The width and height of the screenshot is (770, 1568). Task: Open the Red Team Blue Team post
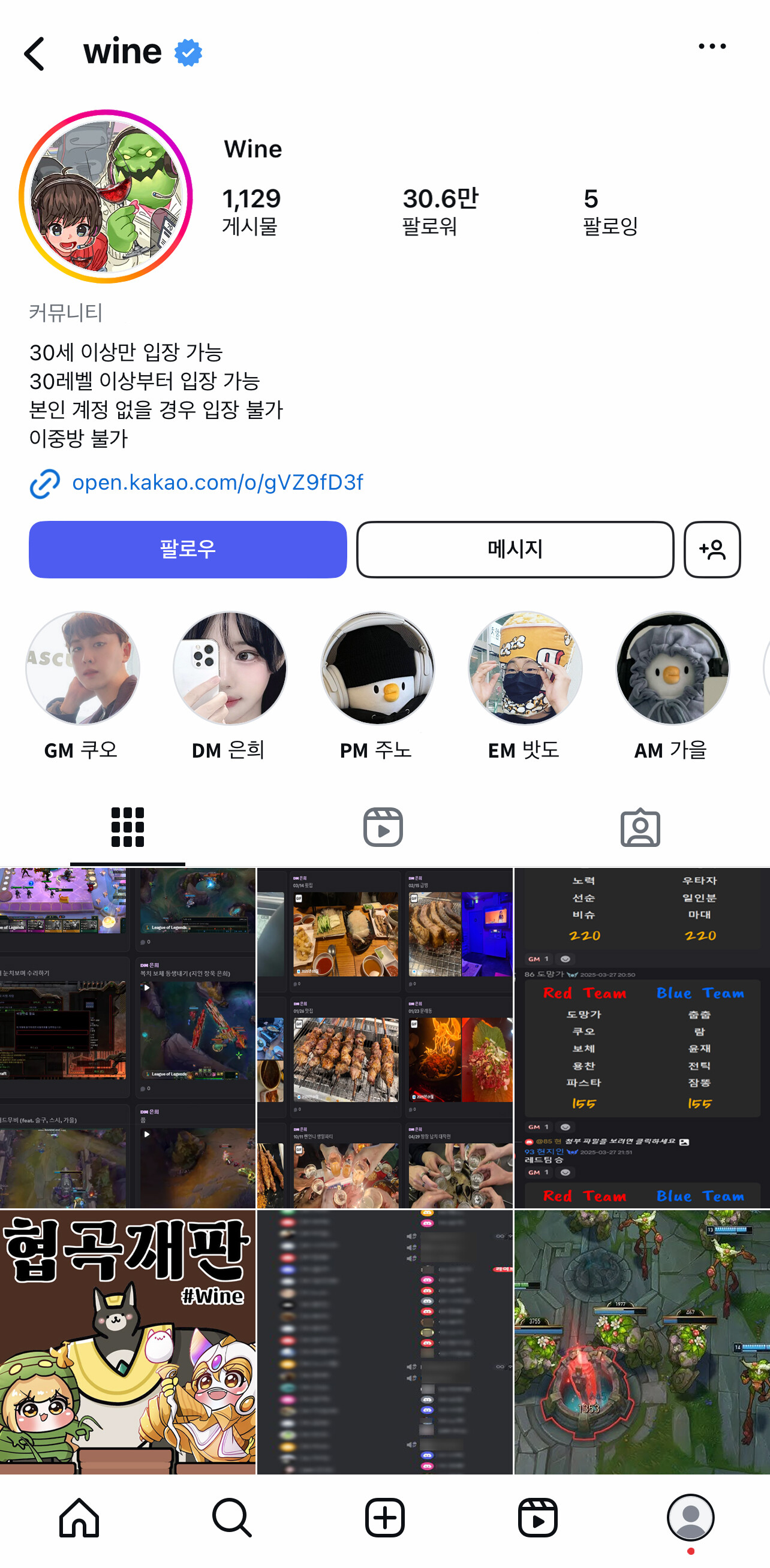[642, 1037]
